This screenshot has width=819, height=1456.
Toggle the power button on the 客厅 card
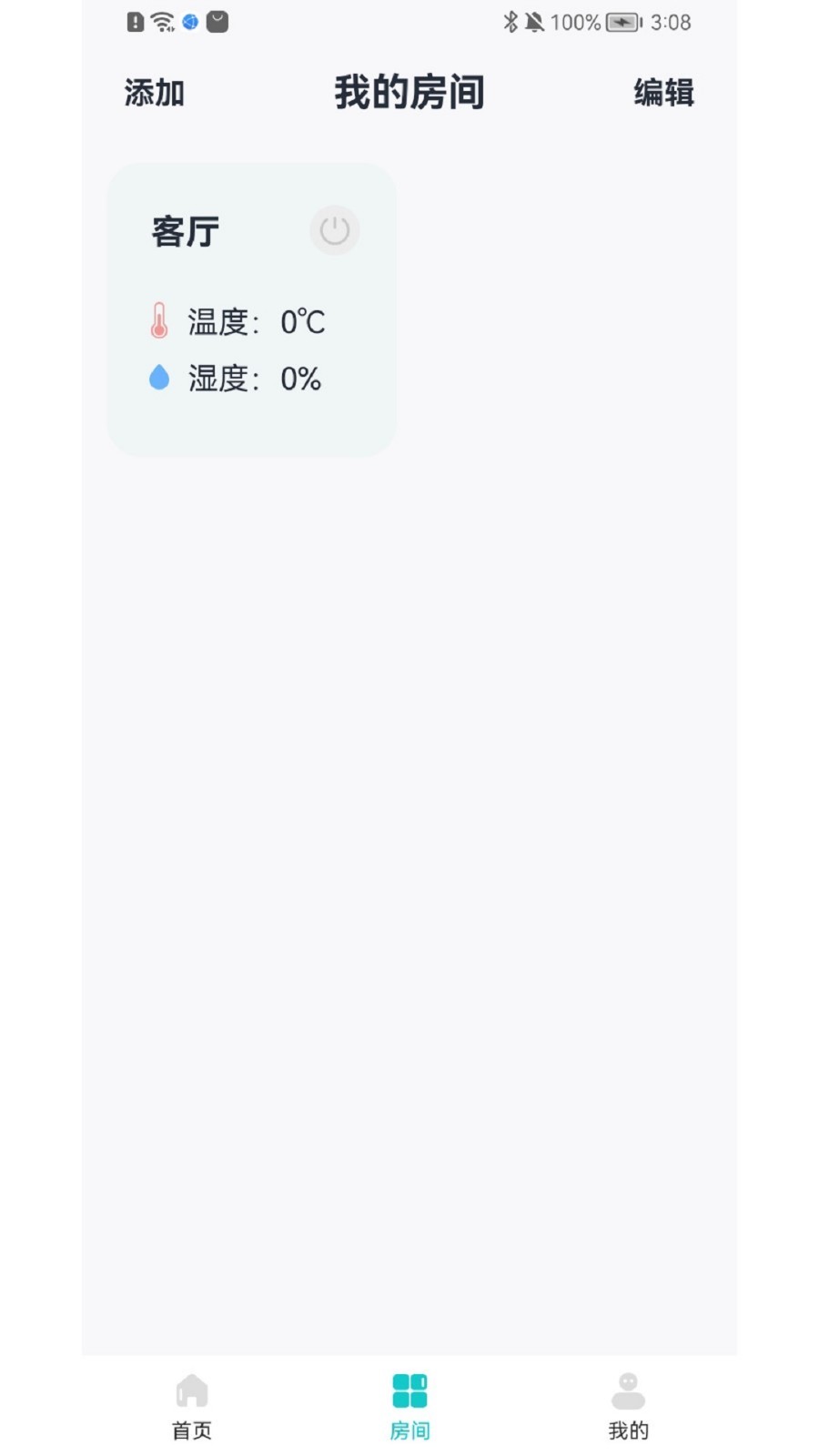coord(334,231)
